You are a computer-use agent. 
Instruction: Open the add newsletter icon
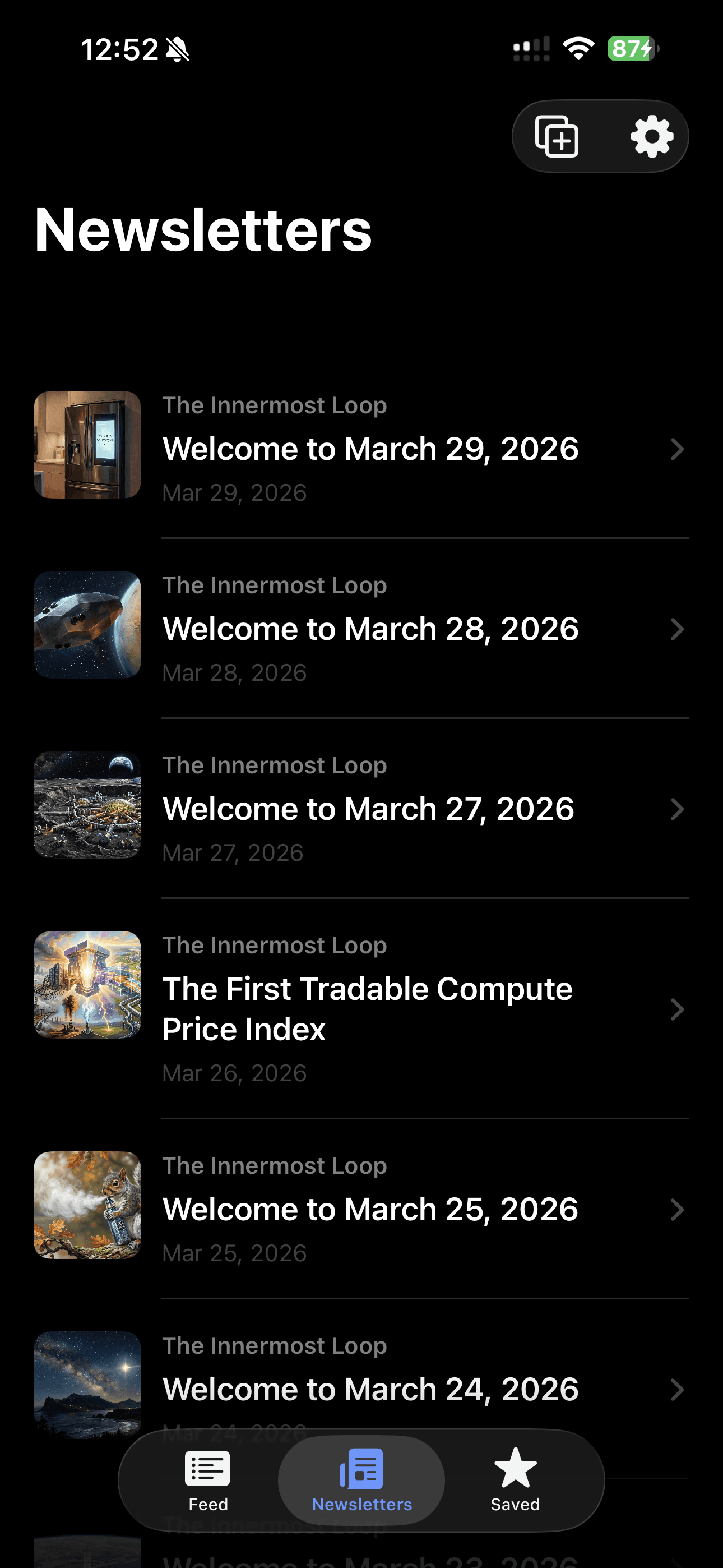[558, 136]
